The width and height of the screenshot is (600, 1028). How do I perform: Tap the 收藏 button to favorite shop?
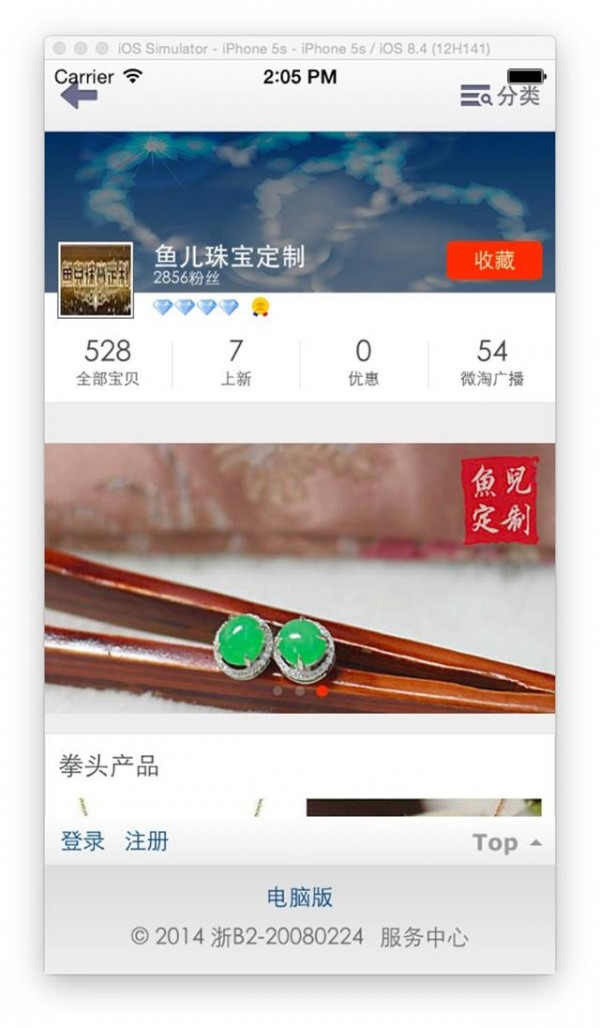[x=494, y=261]
